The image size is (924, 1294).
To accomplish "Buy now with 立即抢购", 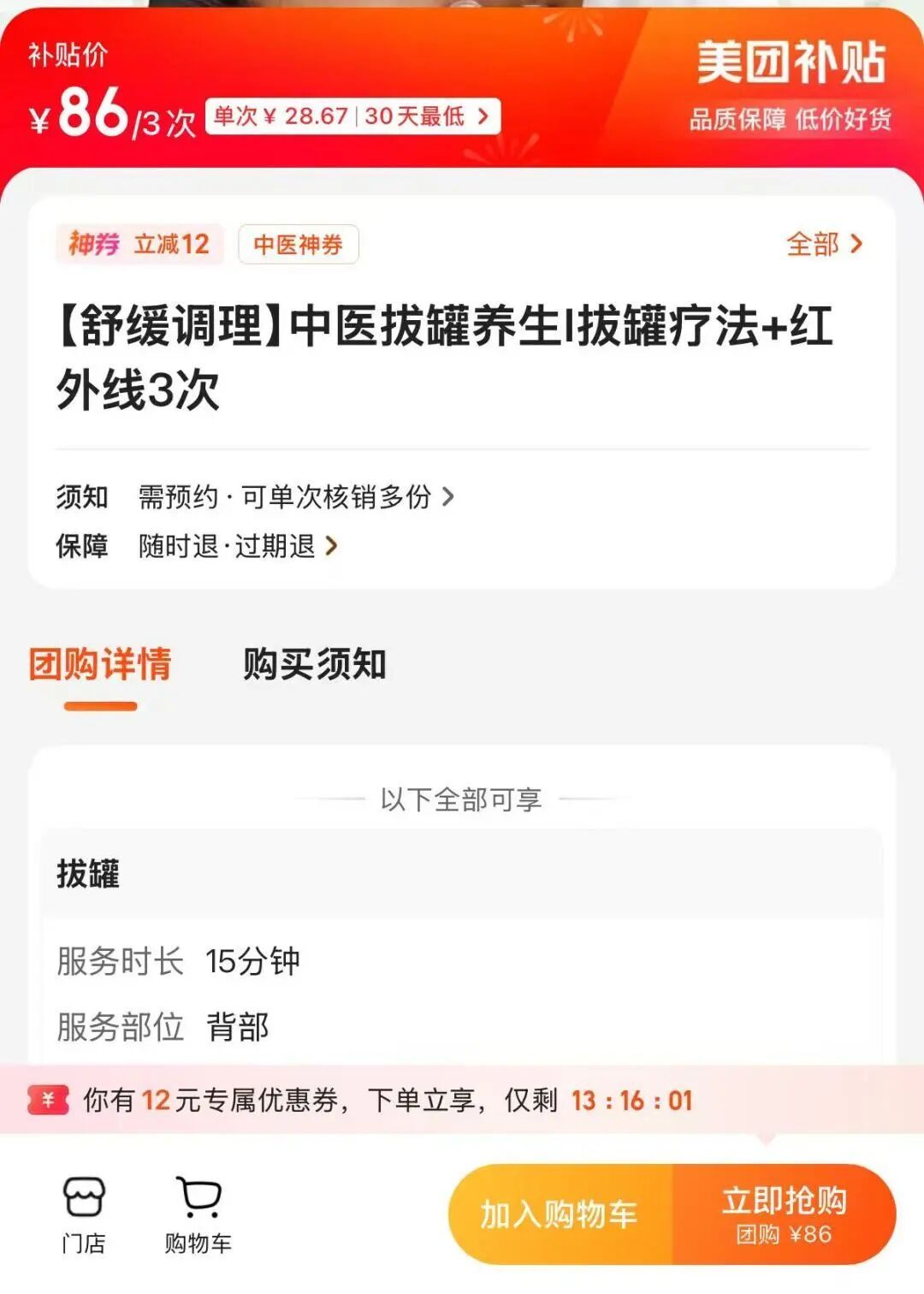I will coord(784,1214).
